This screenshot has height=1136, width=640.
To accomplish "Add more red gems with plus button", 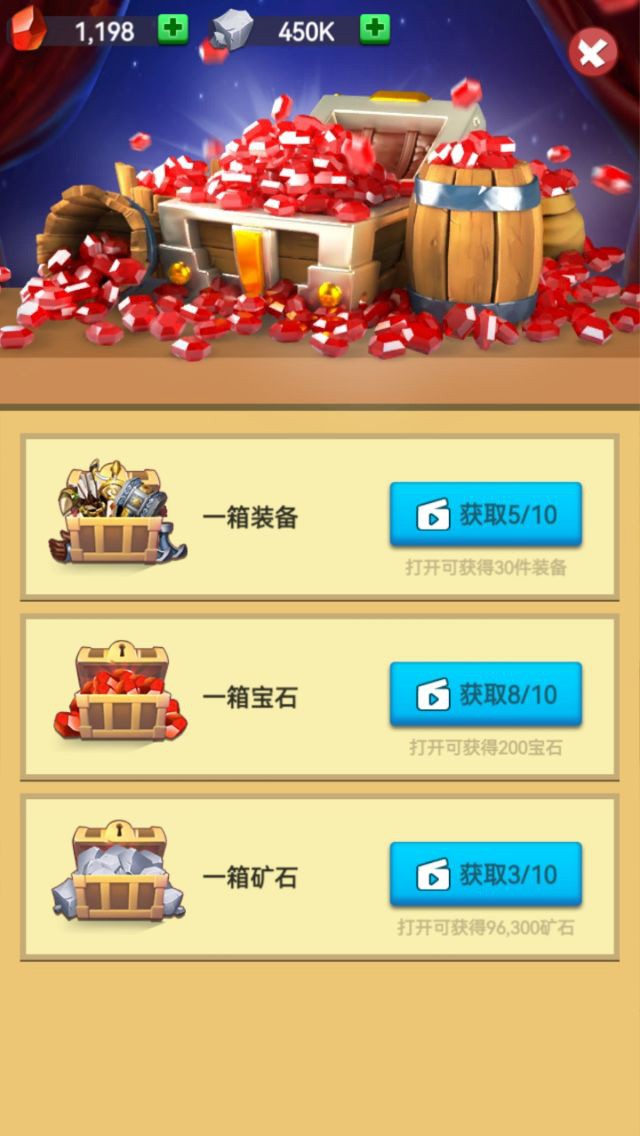I will pos(173,29).
